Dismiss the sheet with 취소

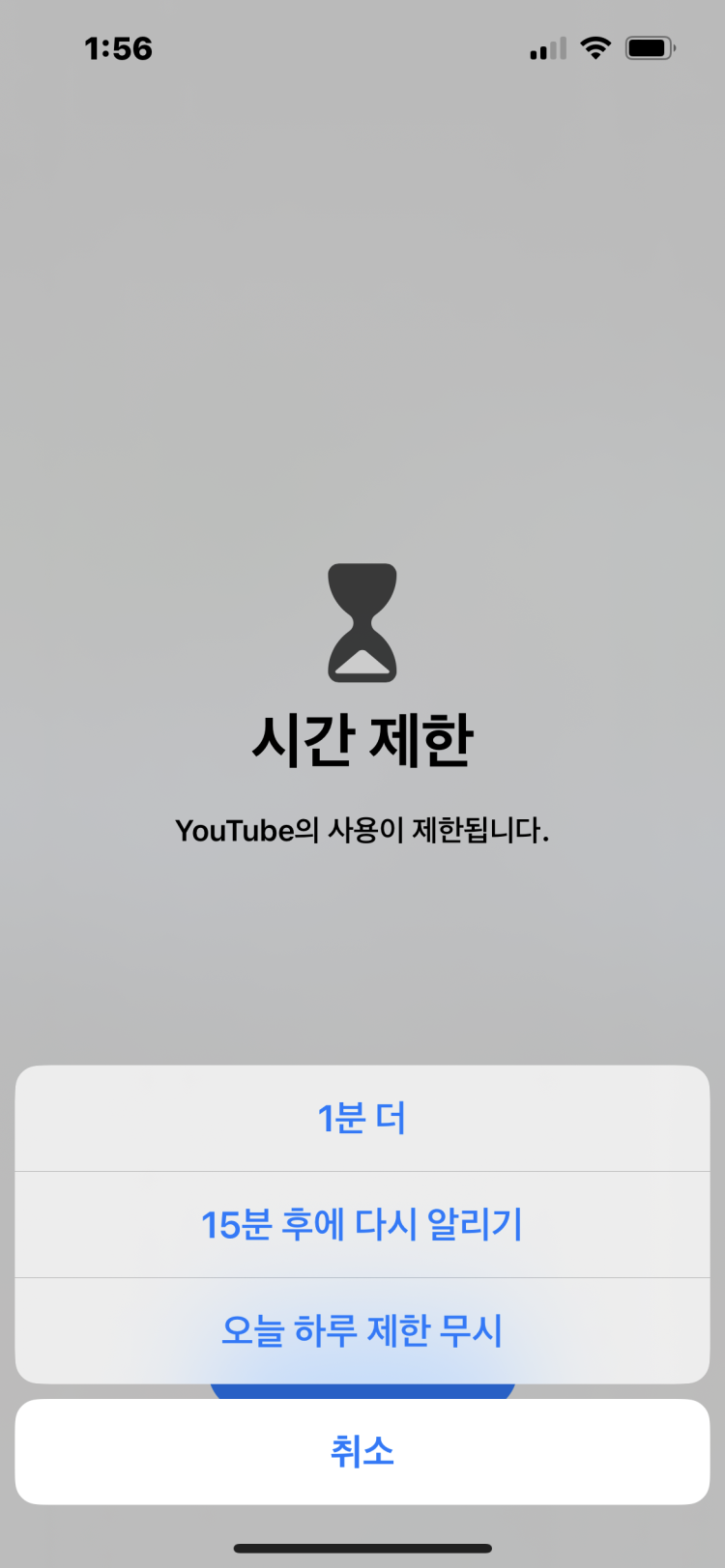click(362, 1451)
